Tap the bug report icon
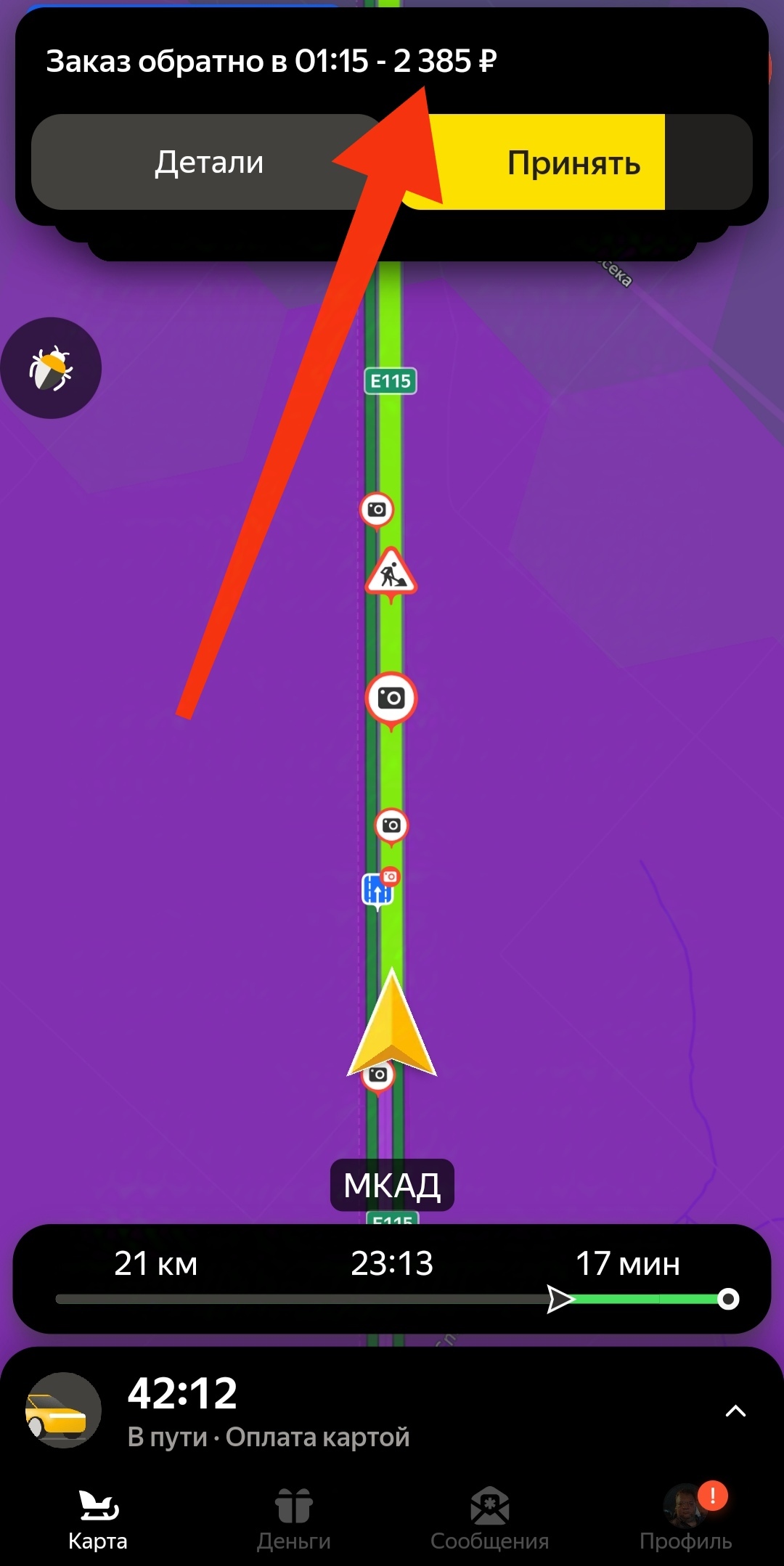Image resolution: width=784 pixels, height=1566 pixels. click(x=51, y=368)
